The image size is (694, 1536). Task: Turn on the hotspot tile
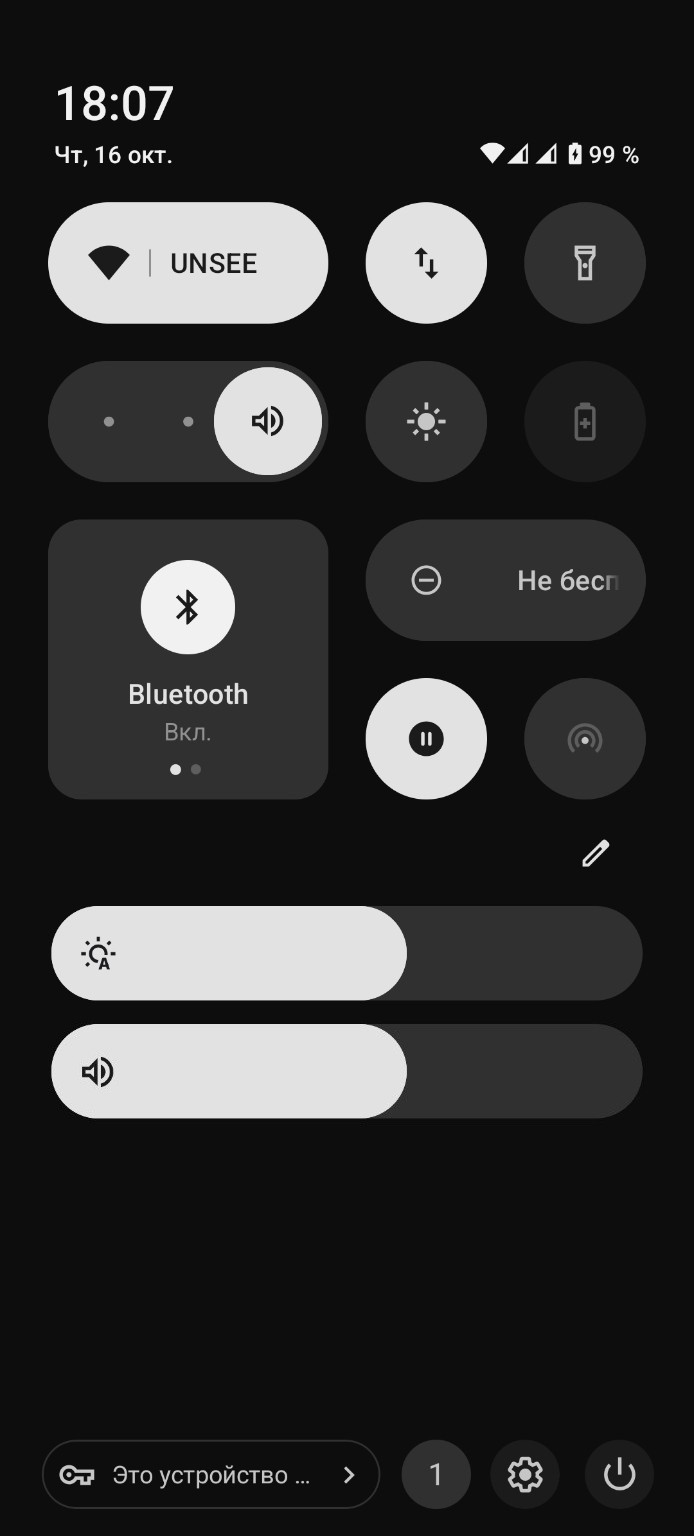(585, 739)
